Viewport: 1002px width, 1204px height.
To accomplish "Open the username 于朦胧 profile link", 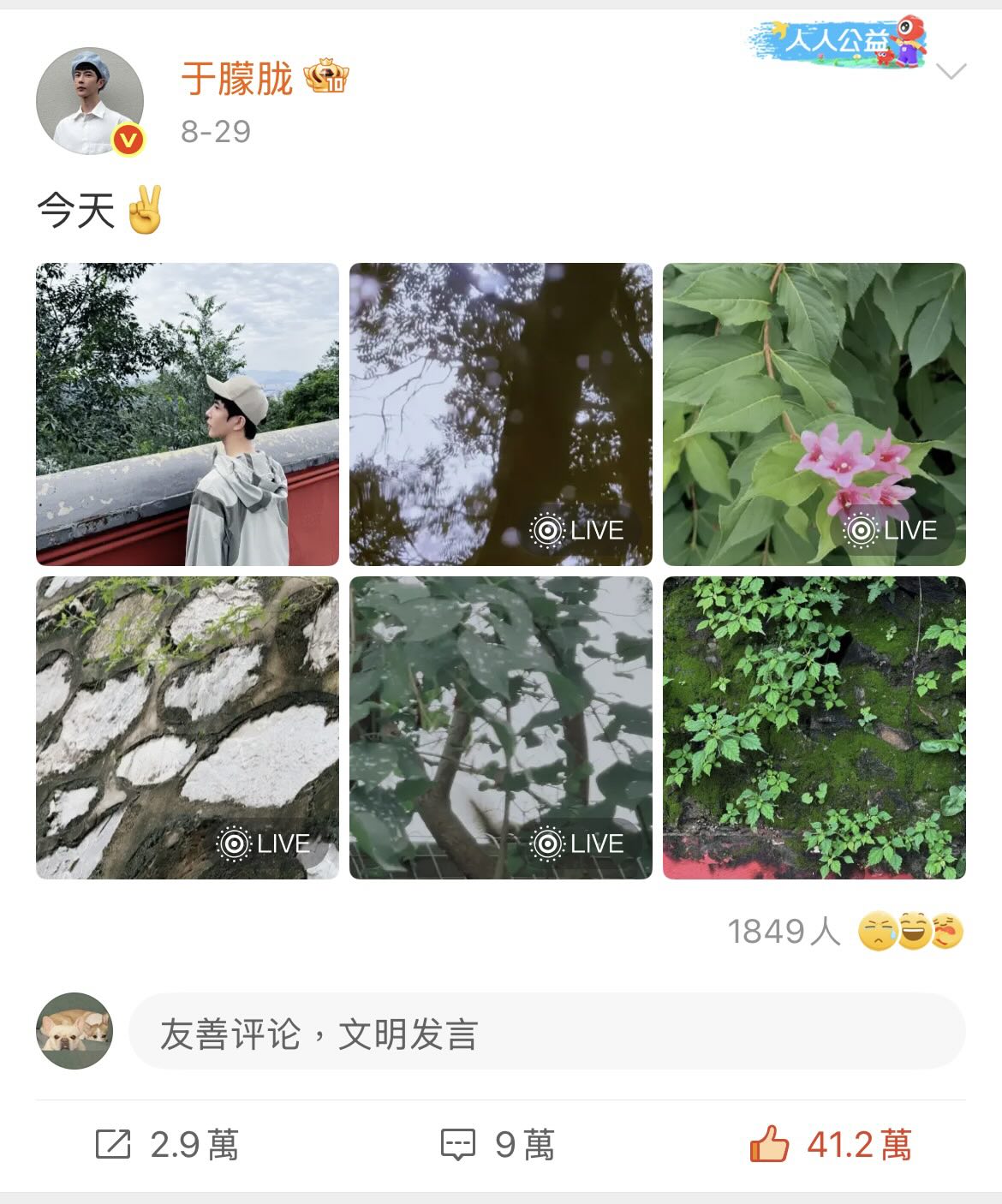I will (237, 80).
